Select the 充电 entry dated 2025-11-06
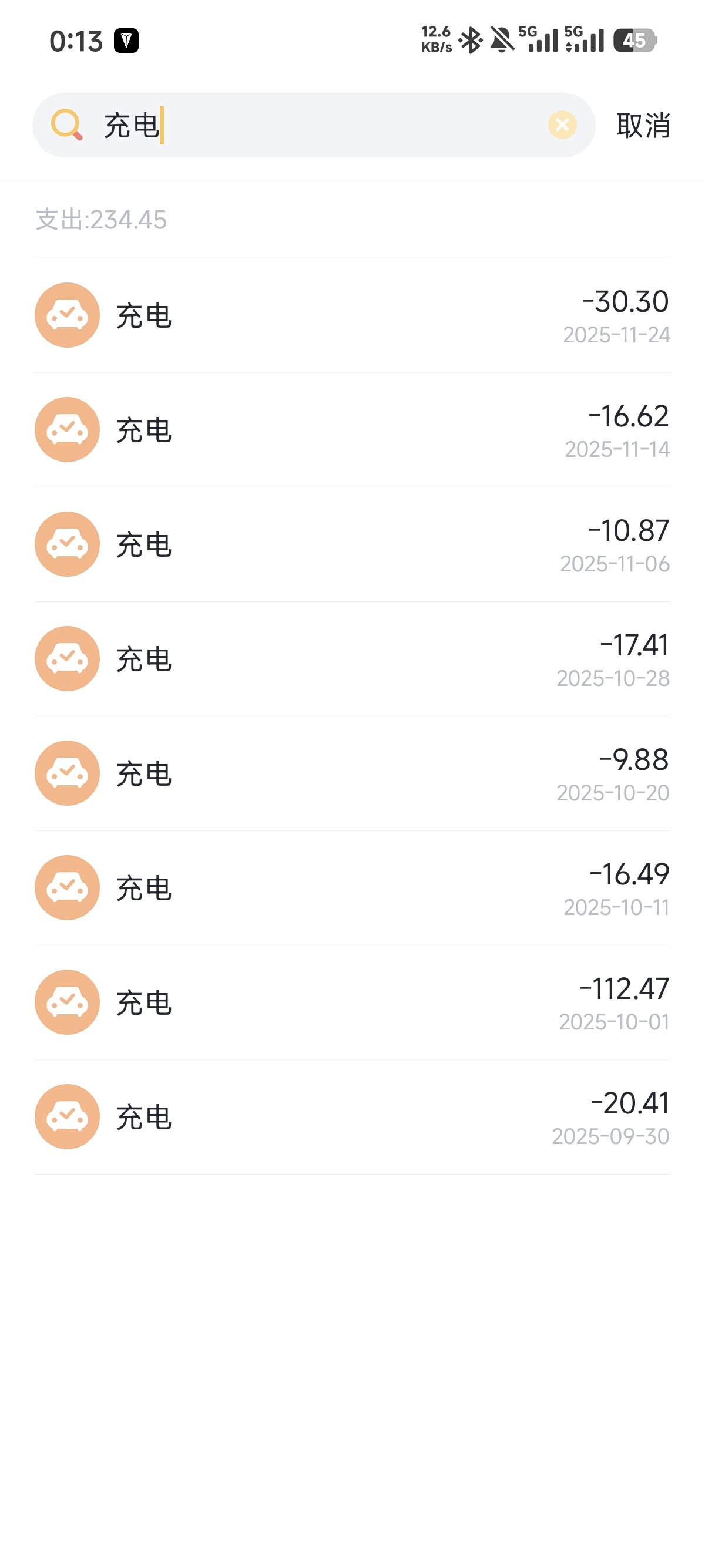Viewport: 705px width, 1568px height. [x=352, y=544]
